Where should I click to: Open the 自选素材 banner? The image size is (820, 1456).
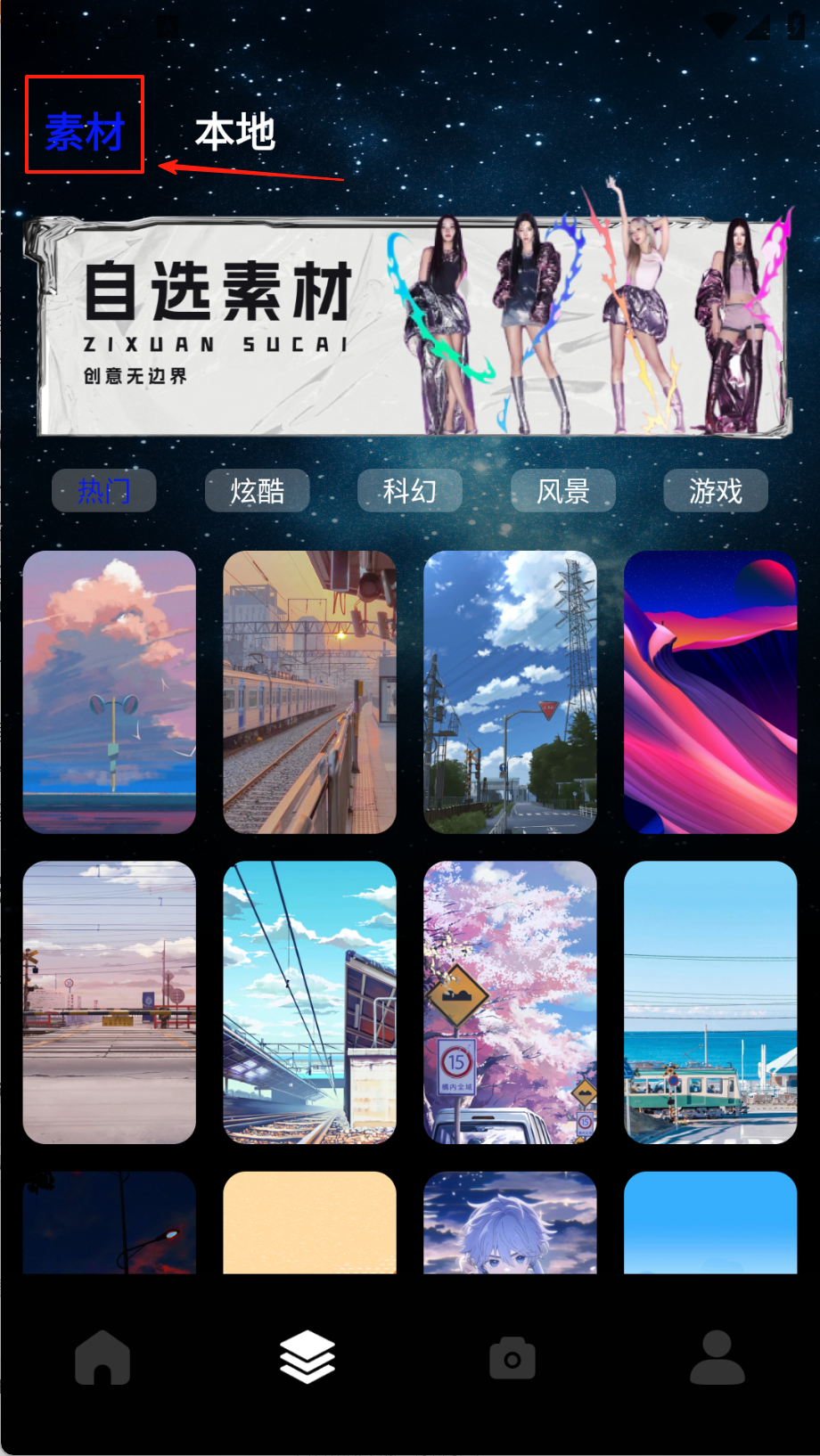[x=410, y=327]
